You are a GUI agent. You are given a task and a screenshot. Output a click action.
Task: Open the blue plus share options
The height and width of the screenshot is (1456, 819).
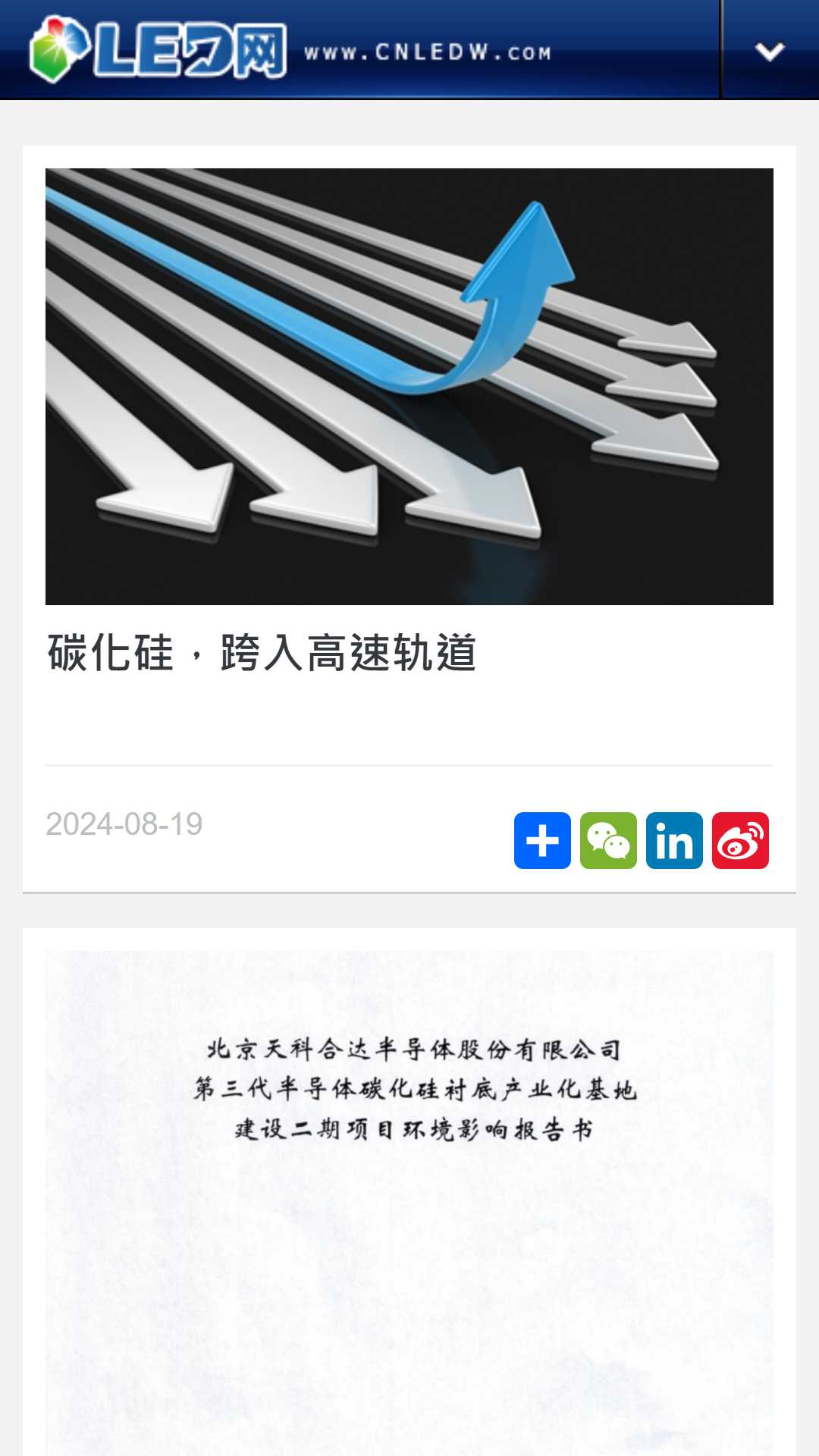coord(542,841)
